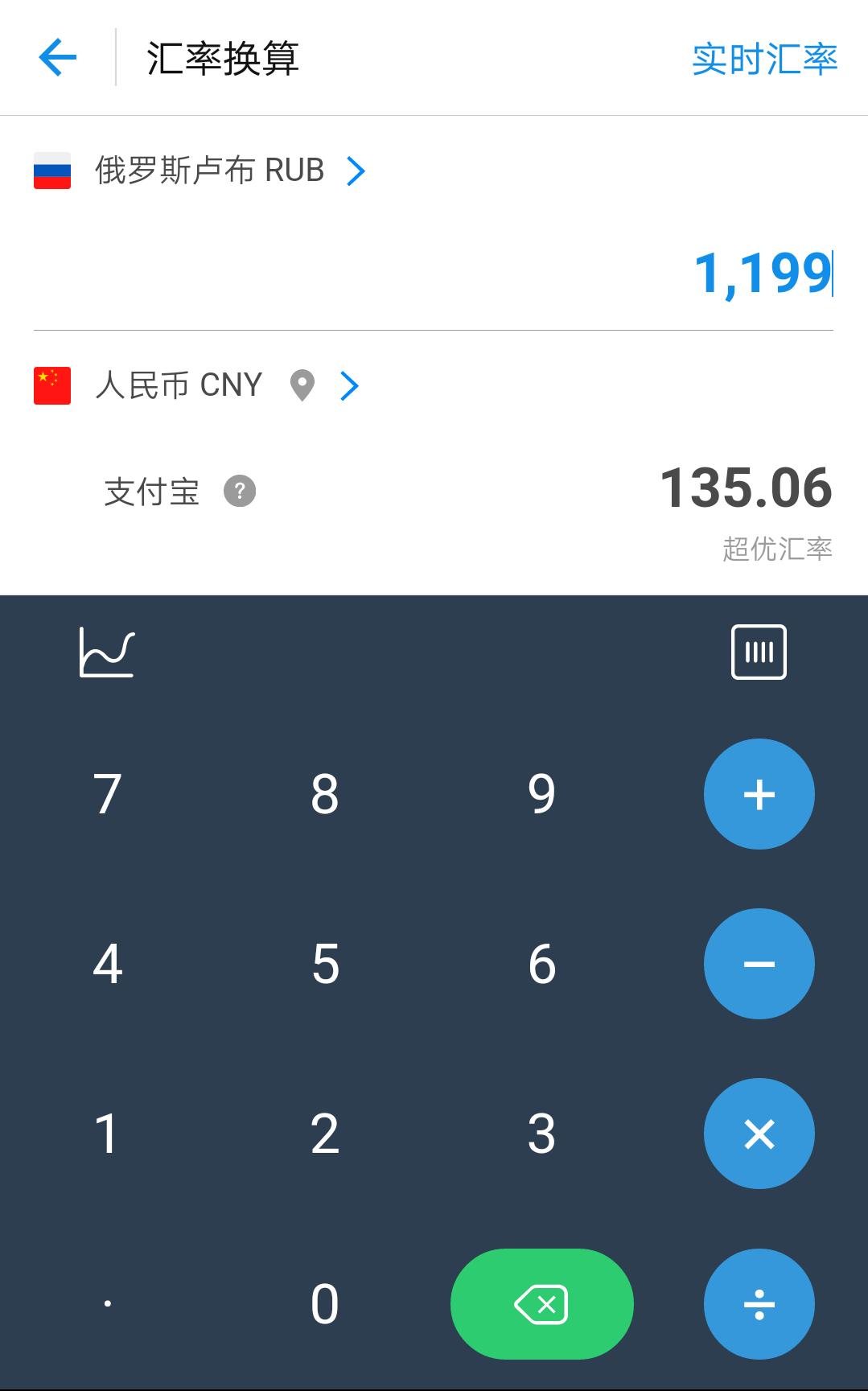This screenshot has width=868, height=1391.
Task: Tap the 超优汇率 rate label
Action: [x=776, y=549]
